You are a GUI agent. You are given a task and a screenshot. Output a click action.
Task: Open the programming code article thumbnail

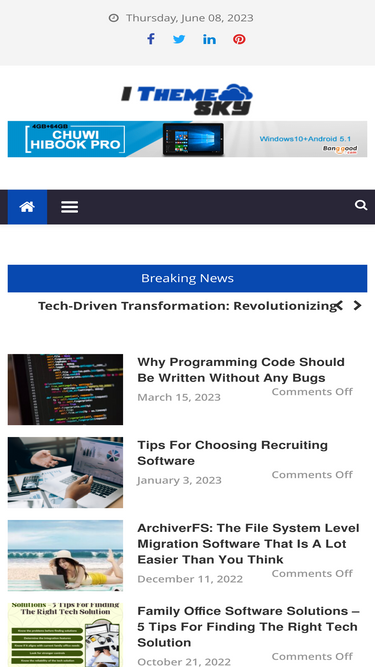(65, 390)
